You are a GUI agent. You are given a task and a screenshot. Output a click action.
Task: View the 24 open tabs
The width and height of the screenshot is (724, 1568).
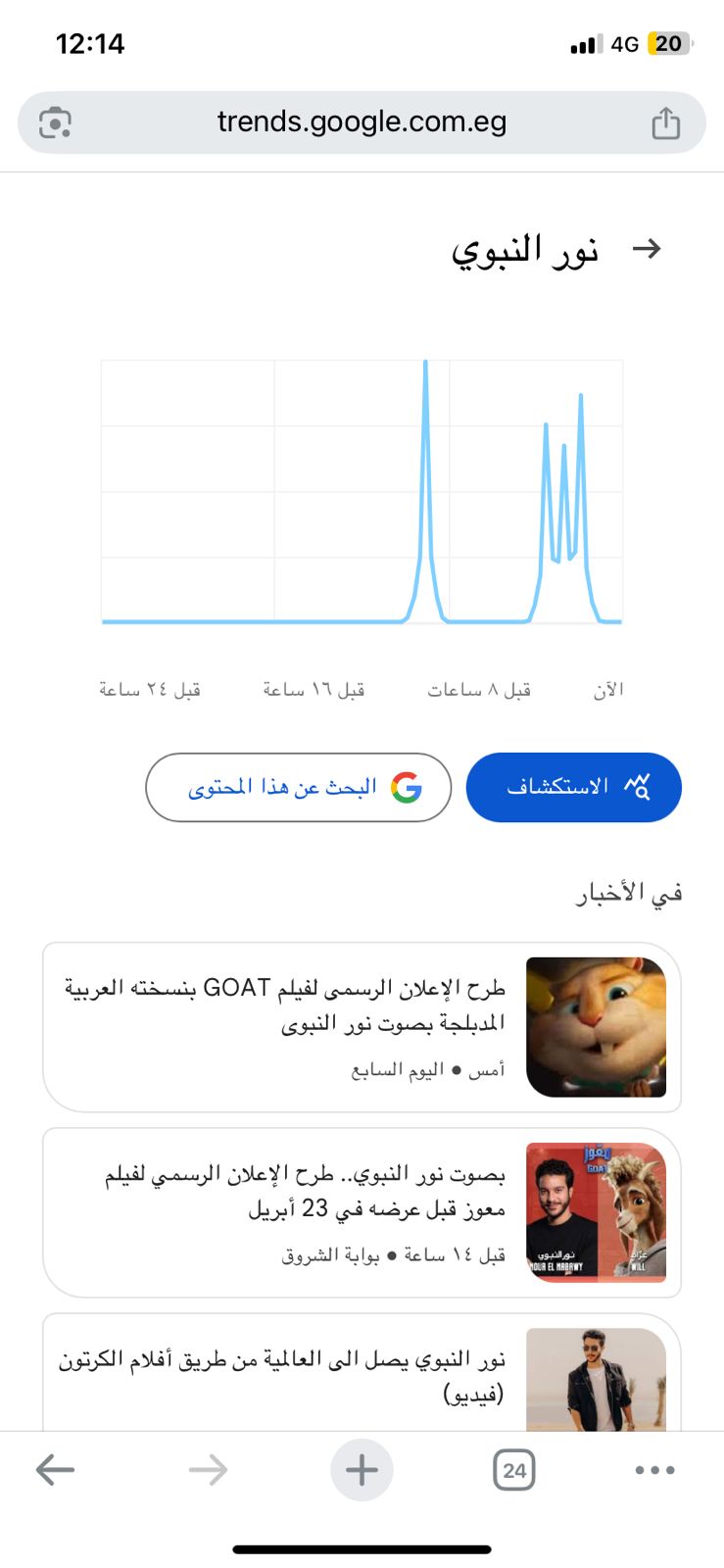[513, 1469]
